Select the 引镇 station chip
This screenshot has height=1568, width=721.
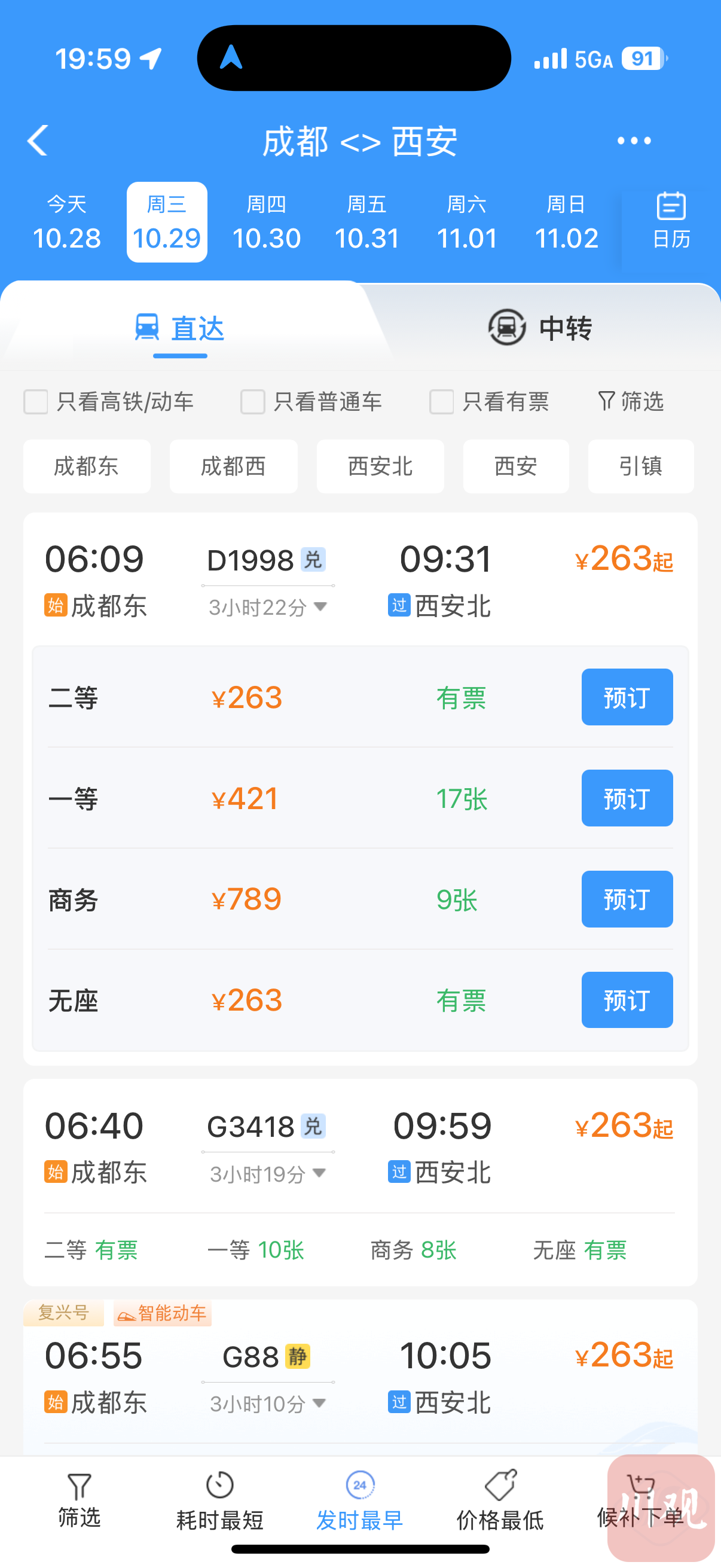click(640, 466)
